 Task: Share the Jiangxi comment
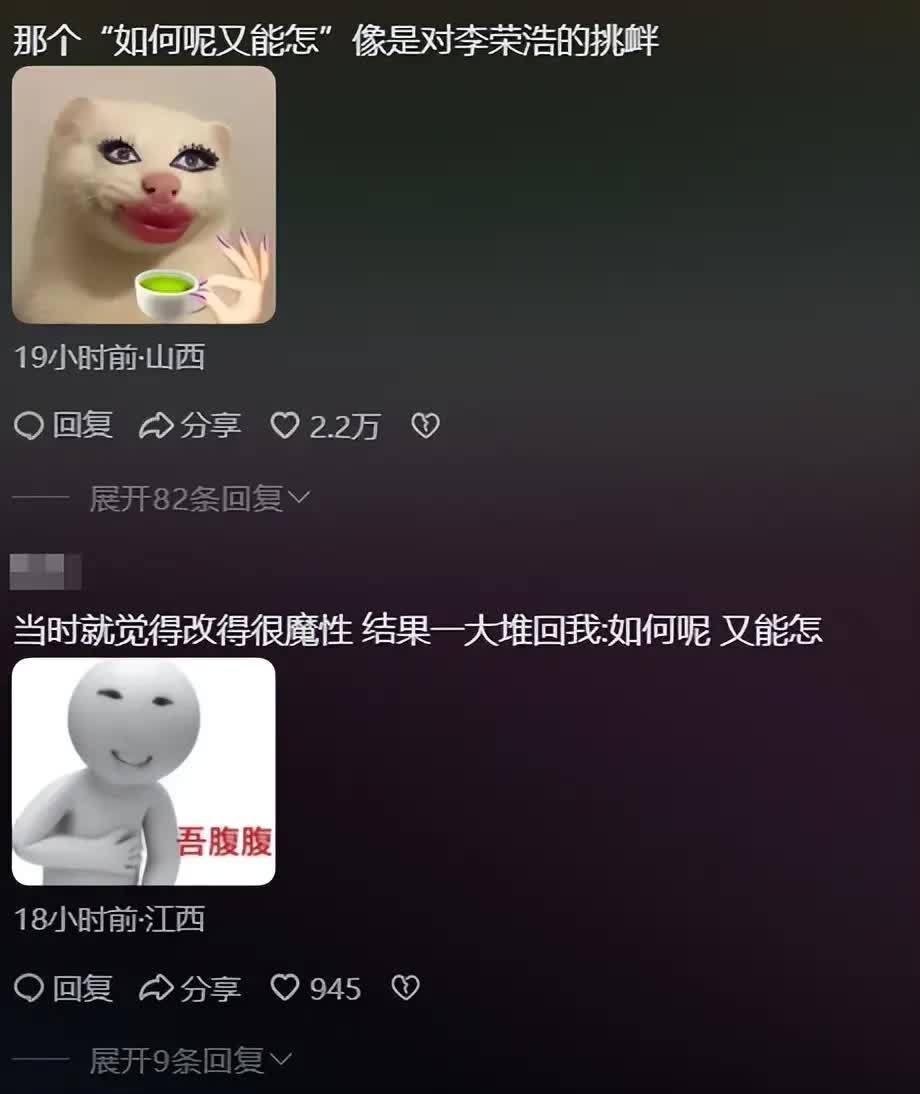pos(190,989)
